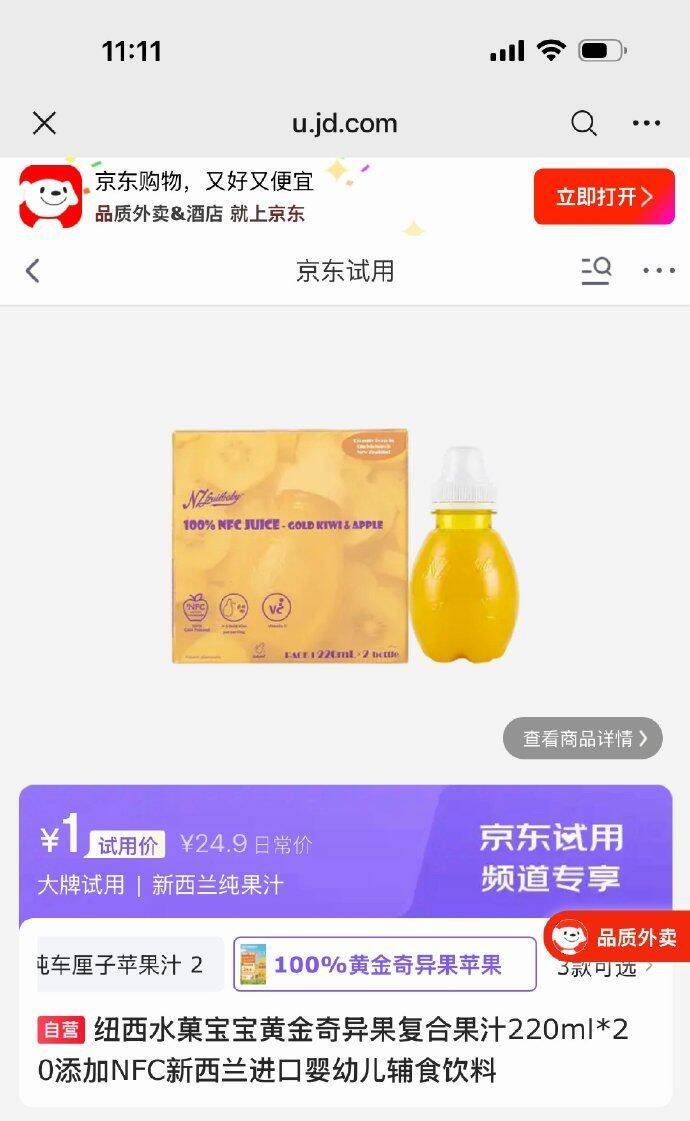View product details via 查看商品详情
The height and width of the screenshot is (1121, 690).
(x=583, y=738)
